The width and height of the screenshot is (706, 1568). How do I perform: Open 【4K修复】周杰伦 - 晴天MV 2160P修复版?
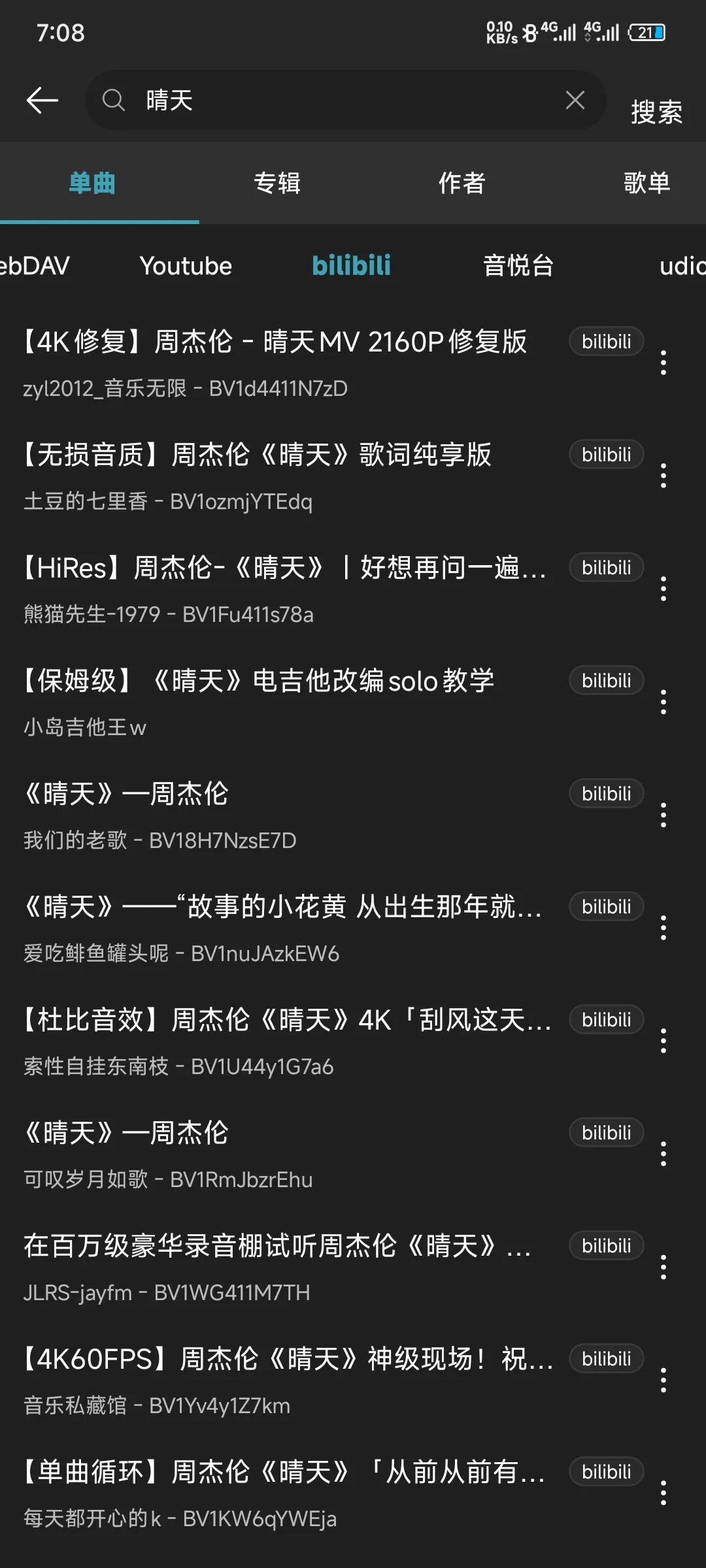click(275, 363)
